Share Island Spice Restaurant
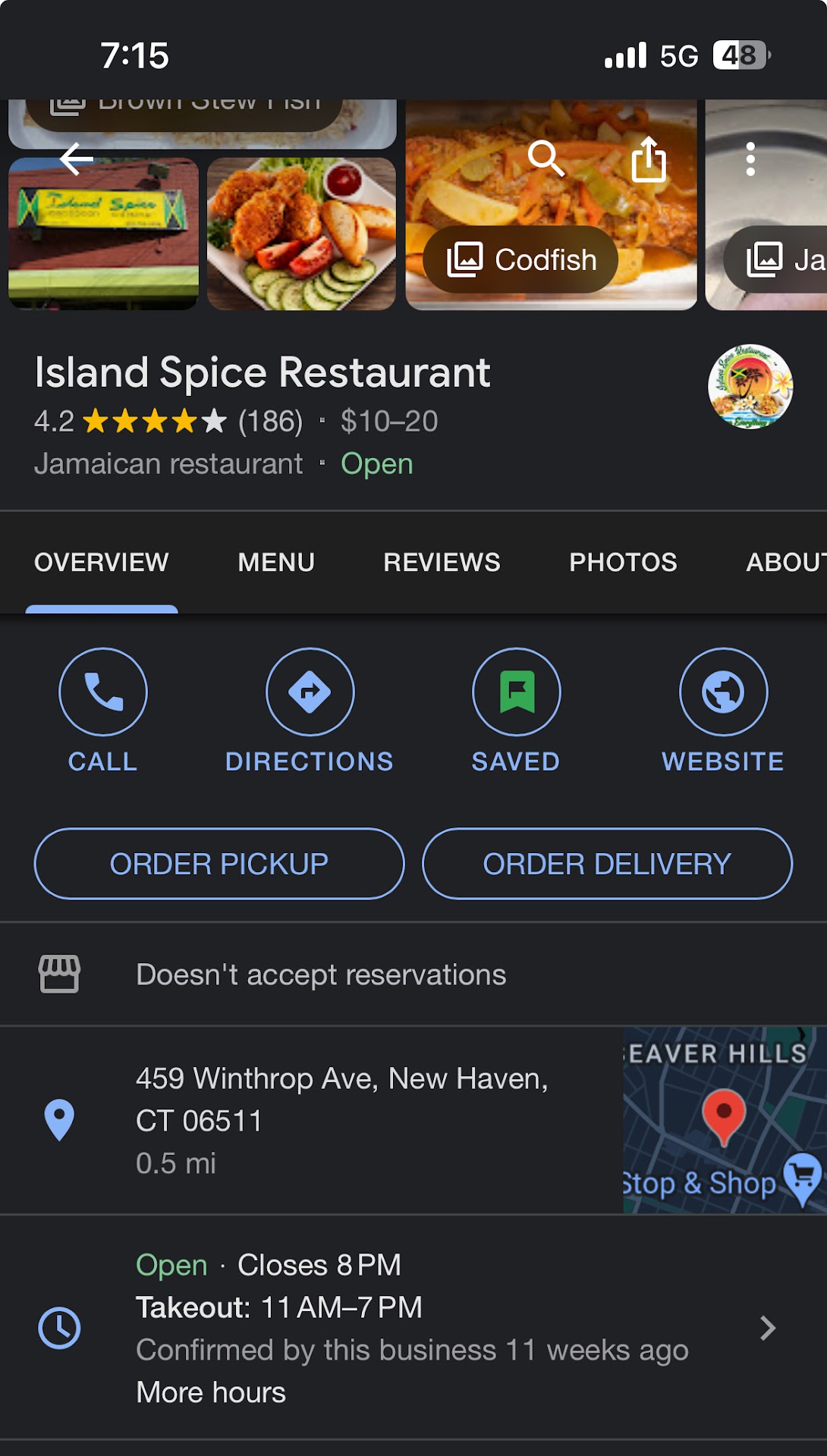The height and width of the screenshot is (1456, 827). (x=649, y=159)
